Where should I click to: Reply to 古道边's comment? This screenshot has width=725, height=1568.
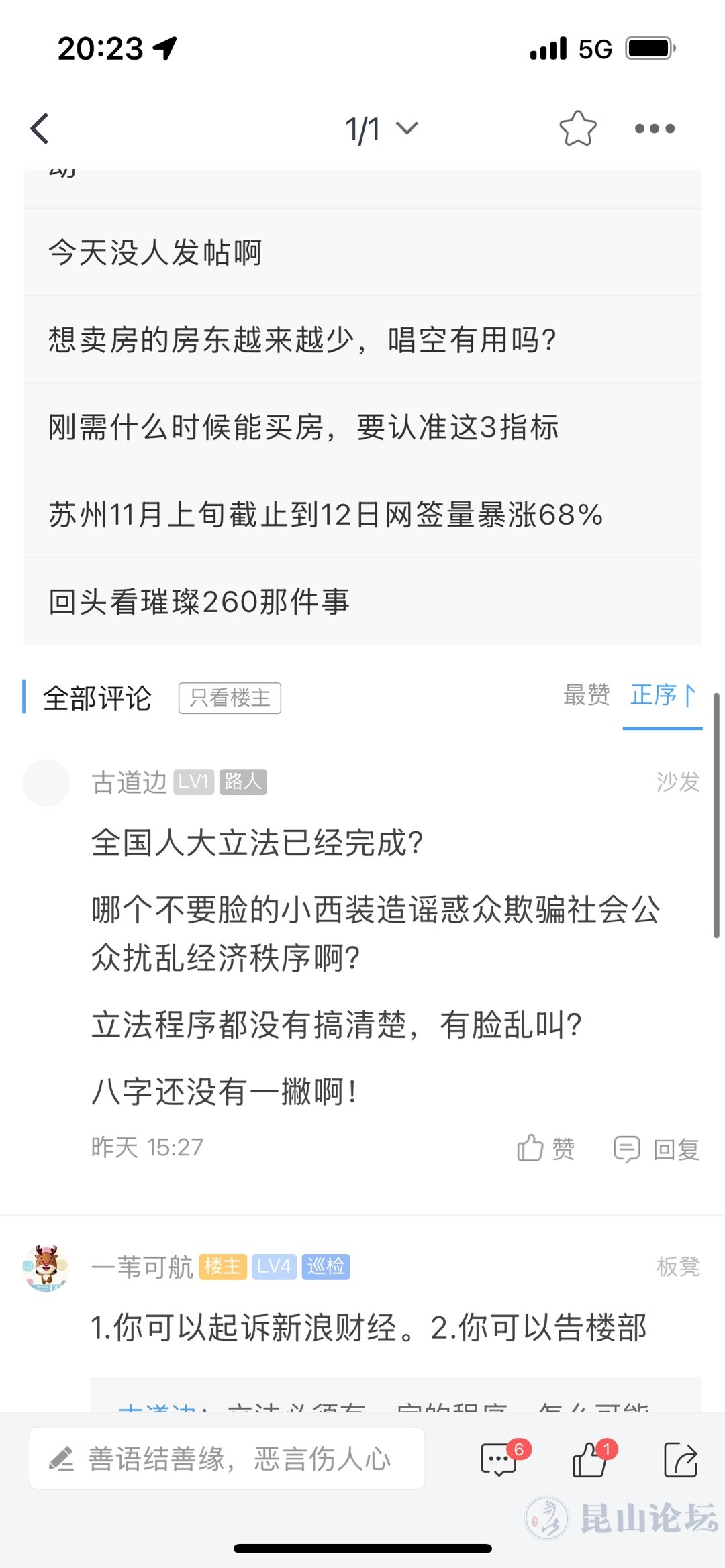pos(657,1148)
